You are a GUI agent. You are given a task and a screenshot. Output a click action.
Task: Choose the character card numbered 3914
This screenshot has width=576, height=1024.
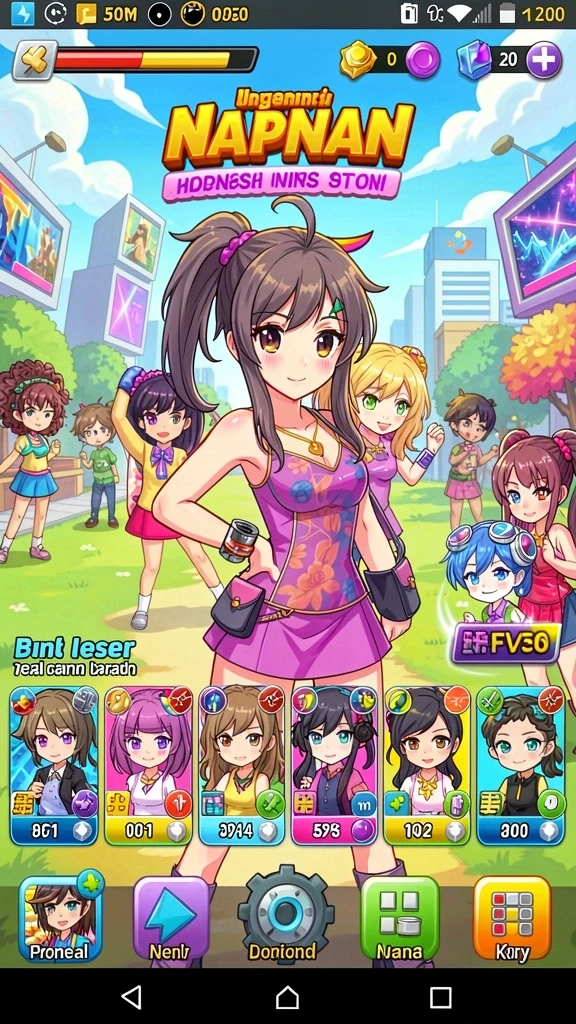[x=242, y=765]
